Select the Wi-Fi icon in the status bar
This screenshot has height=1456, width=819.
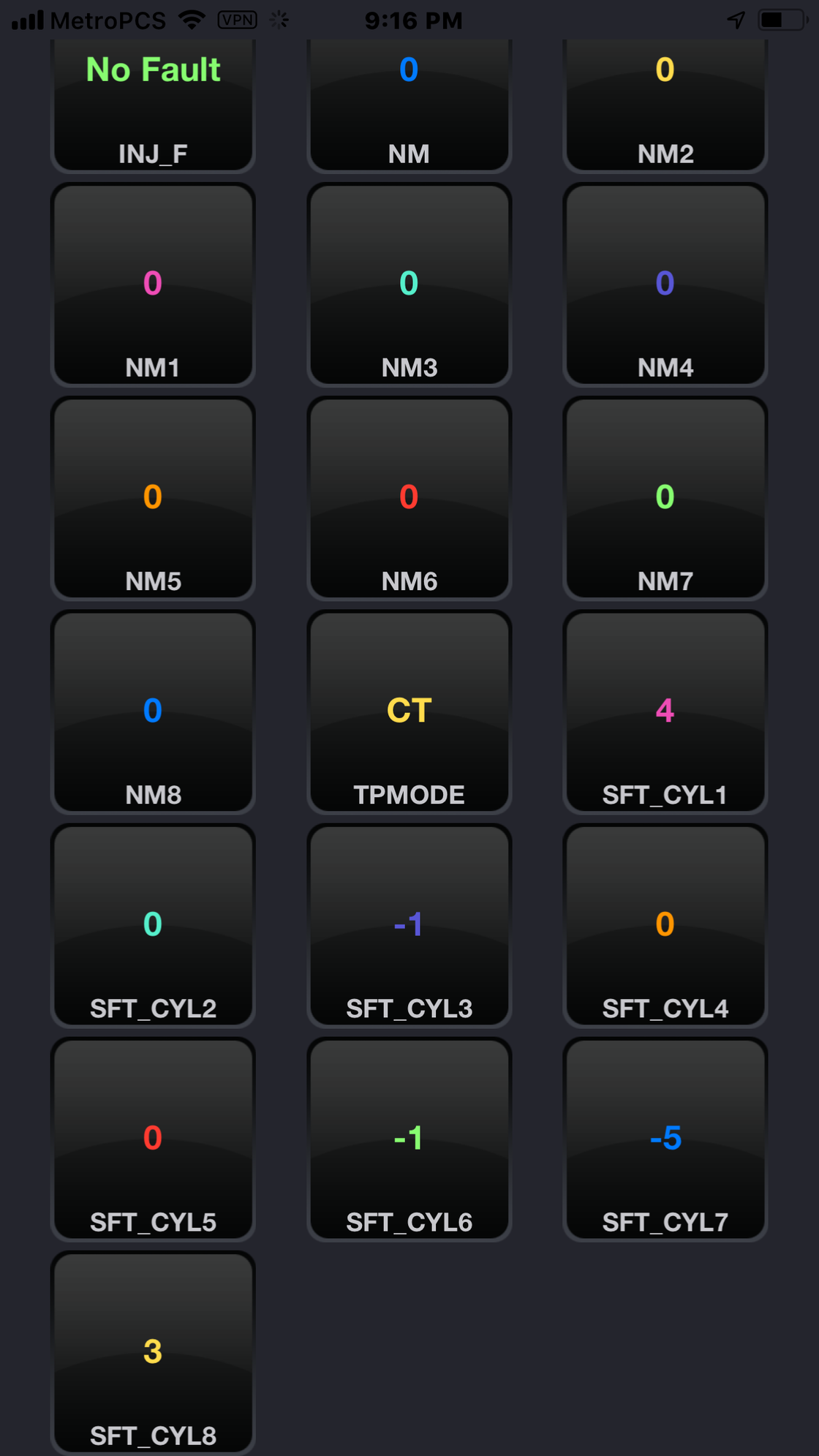coord(193,20)
